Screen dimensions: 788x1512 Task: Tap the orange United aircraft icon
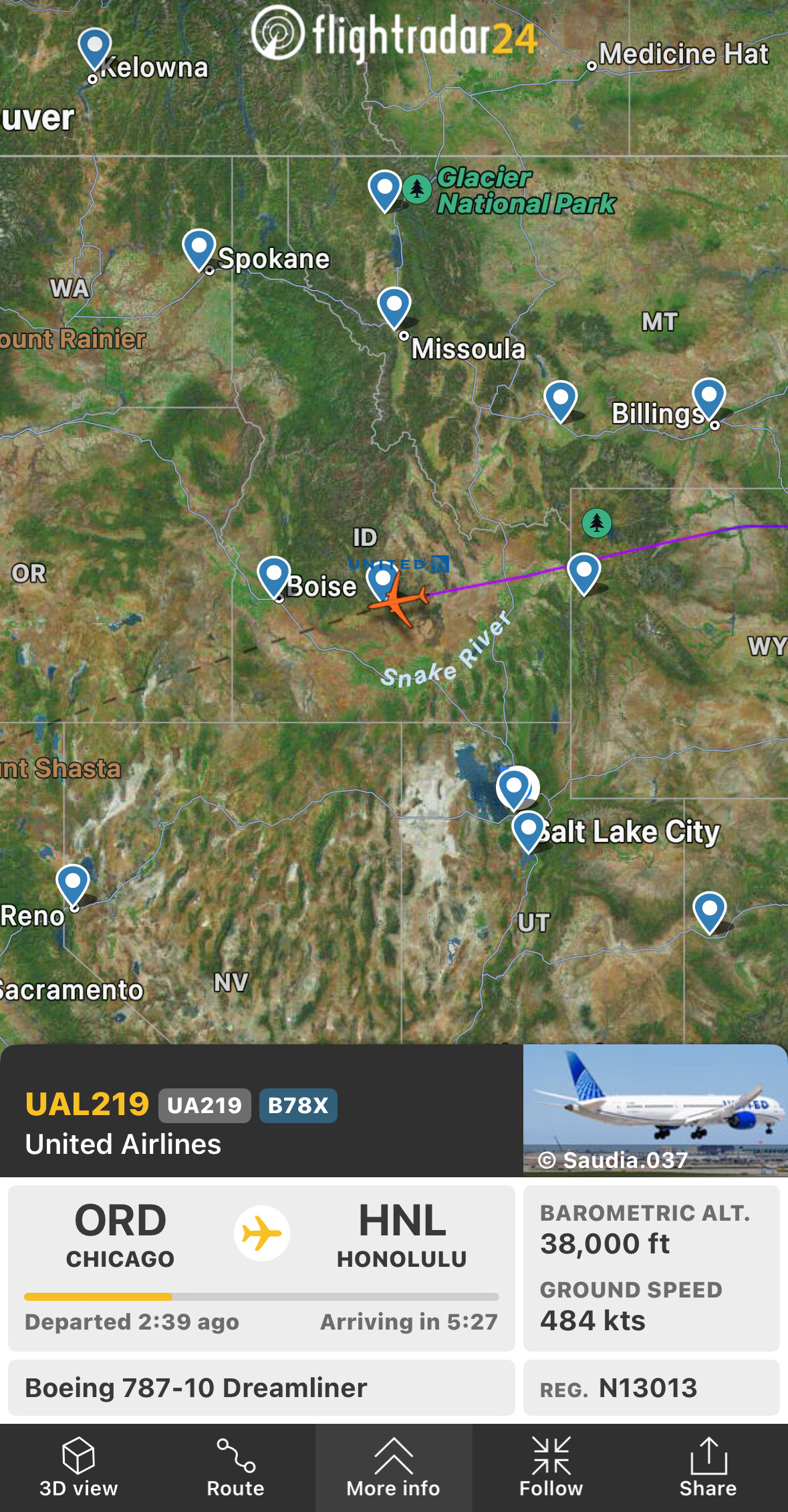coord(399,598)
